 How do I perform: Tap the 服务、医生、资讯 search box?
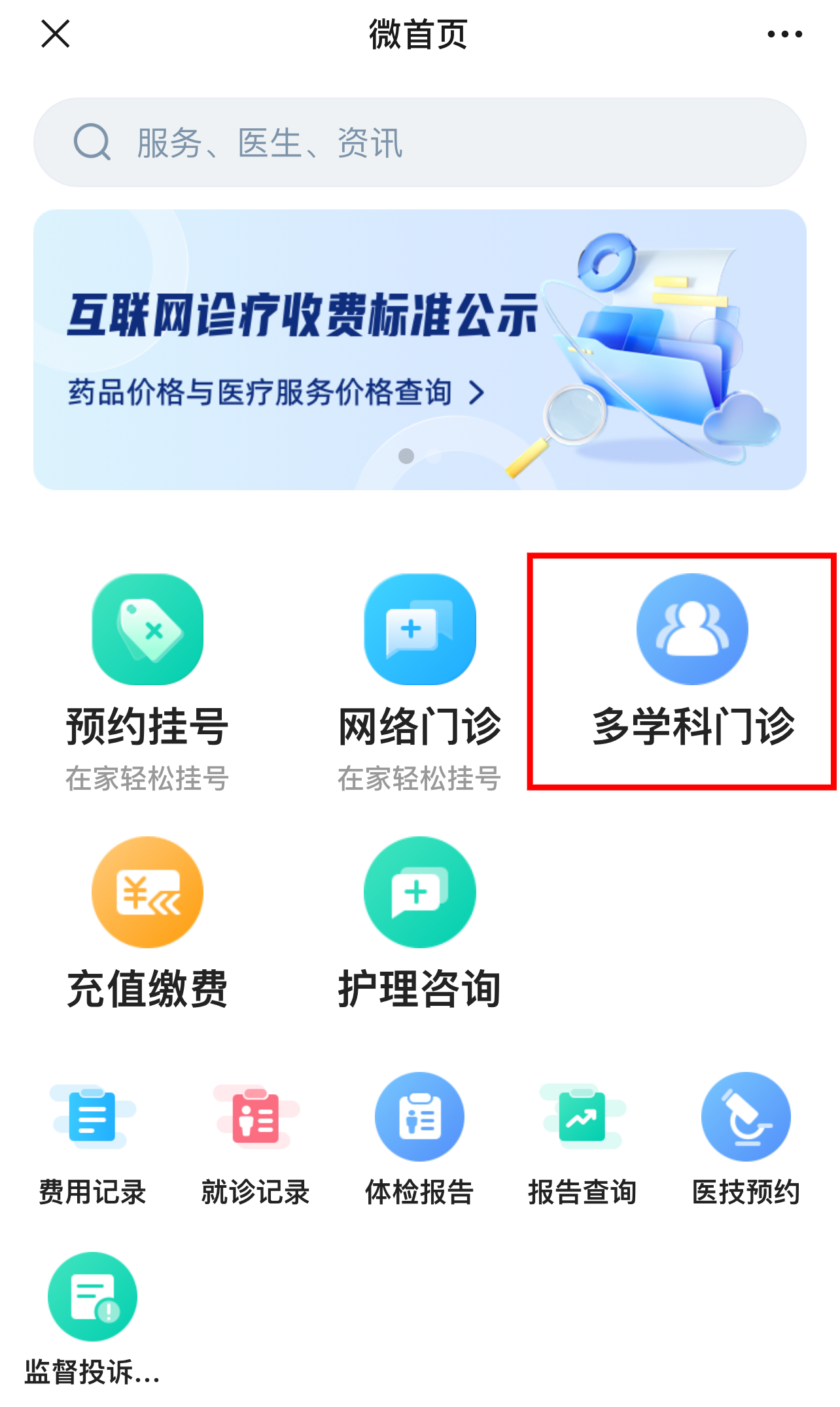pos(419,143)
